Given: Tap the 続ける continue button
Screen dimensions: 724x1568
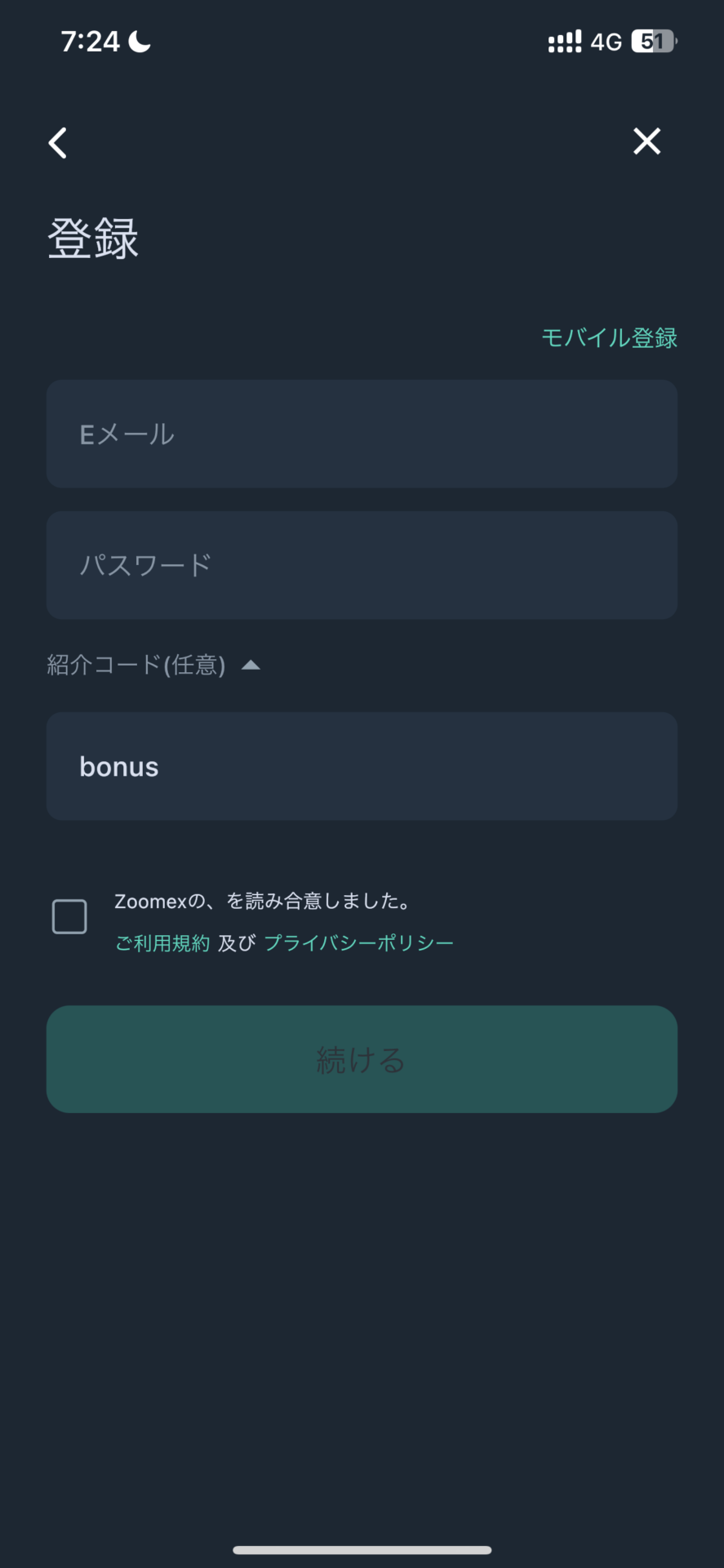Looking at the screenshot, I should click(x=362, y=1059).
